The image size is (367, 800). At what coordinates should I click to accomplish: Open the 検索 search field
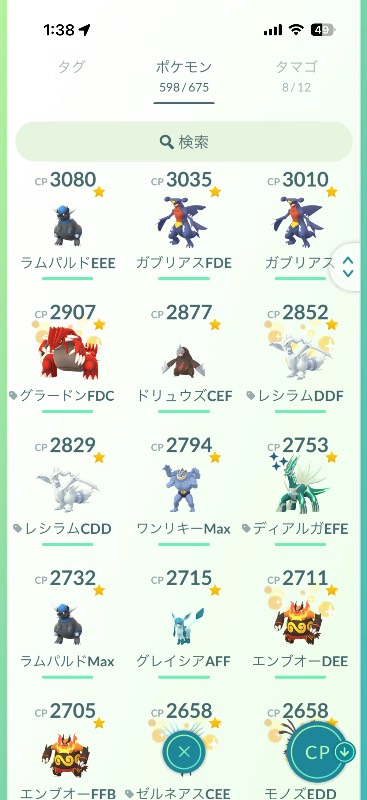pyautogui.click(x=184, y=142)
